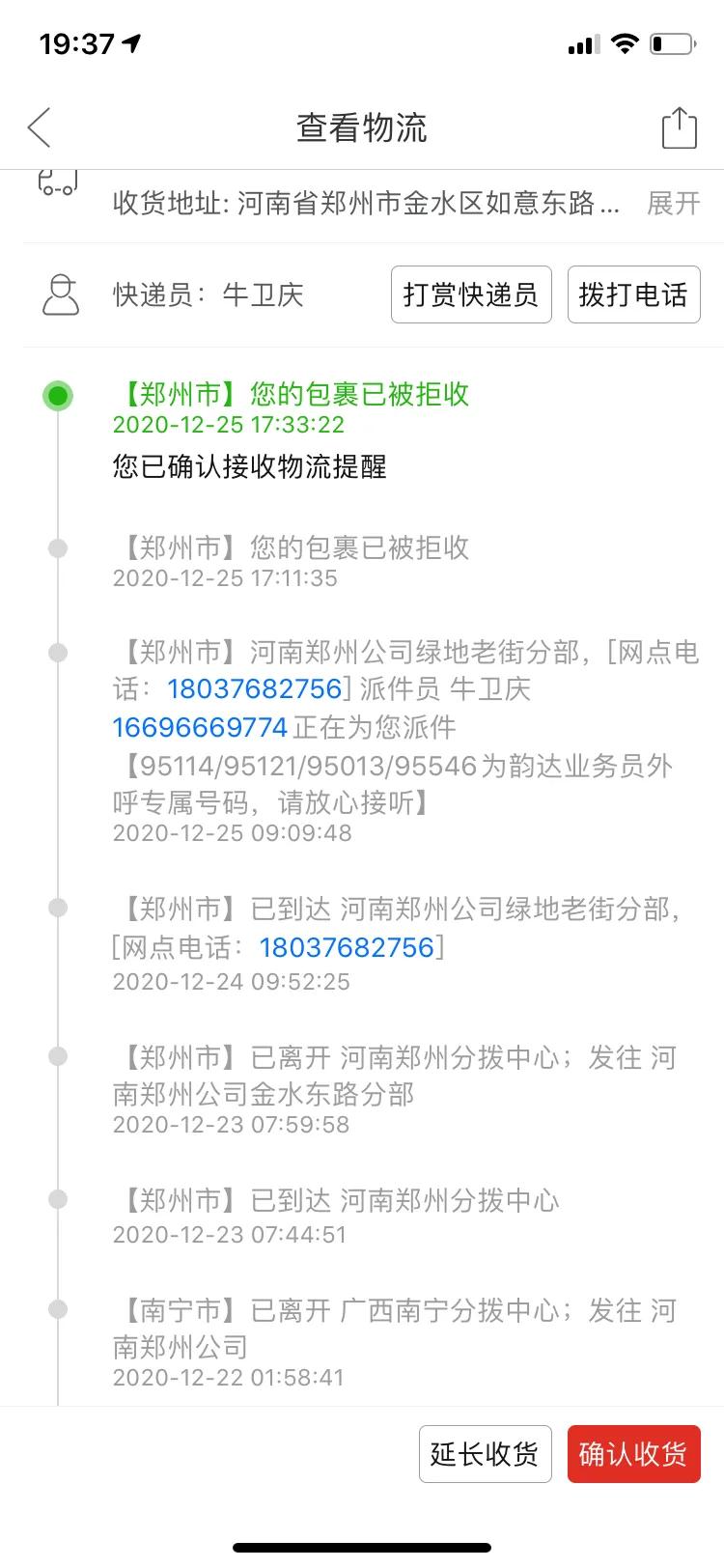Screen dimensions: 724x1568
Task: Tap the 2020-12-25 rejection status entry
Action: pos(290,396)
